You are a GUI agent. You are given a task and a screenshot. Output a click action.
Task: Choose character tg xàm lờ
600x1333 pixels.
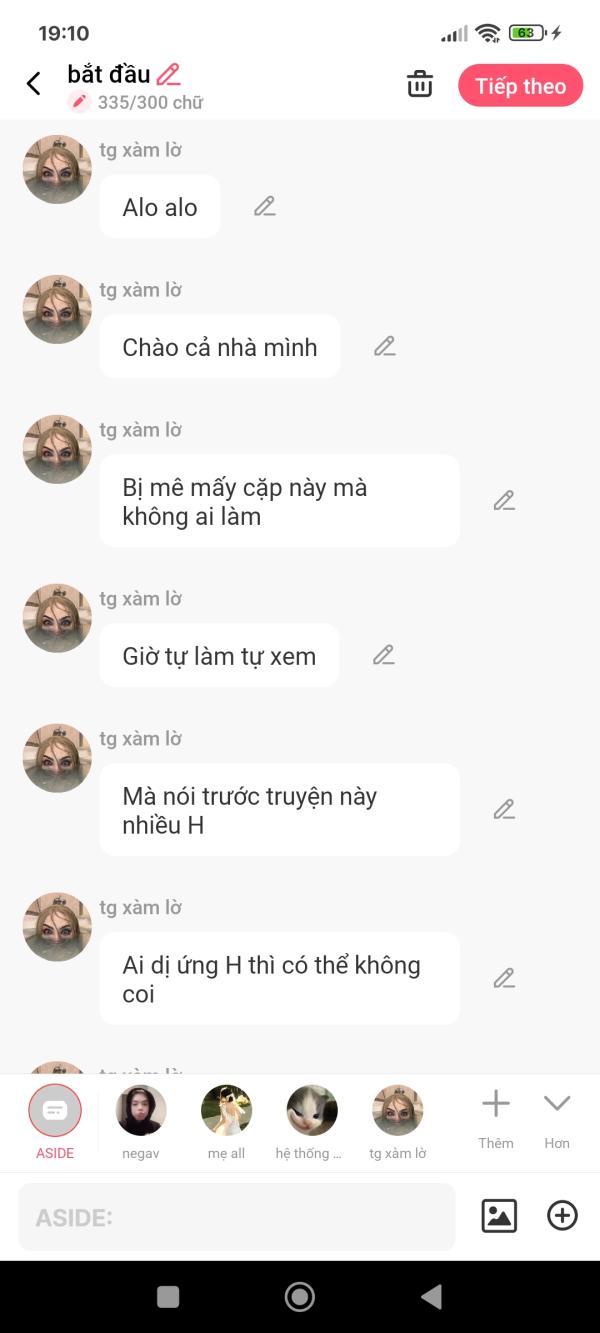coord(397,1111)
